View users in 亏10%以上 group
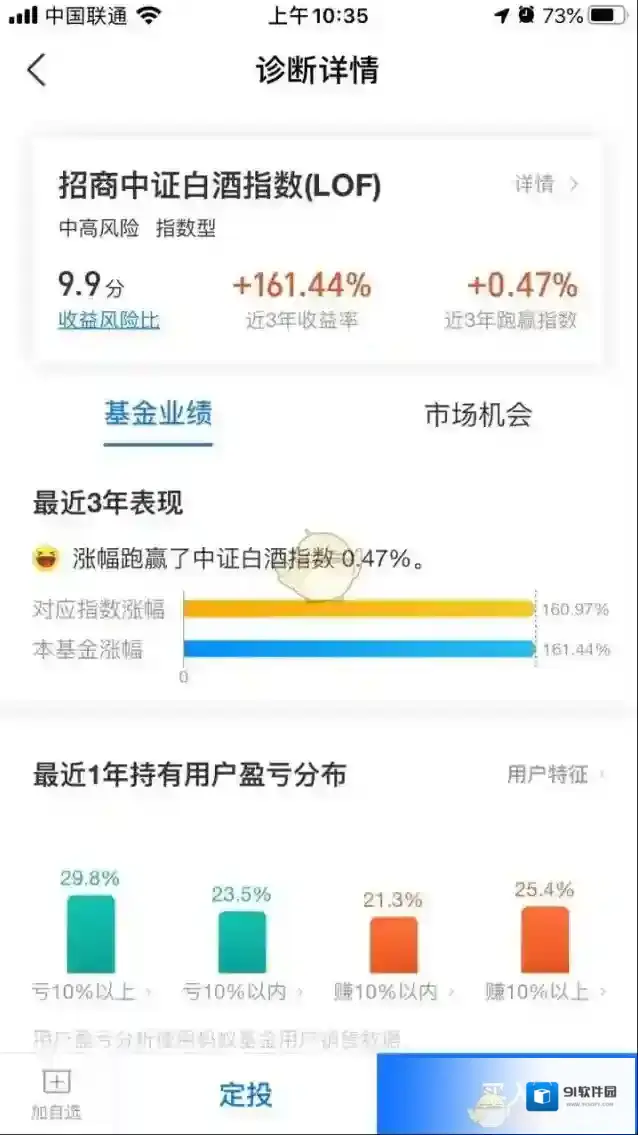This screenshot has width=638, height=1135. point(92,992)
